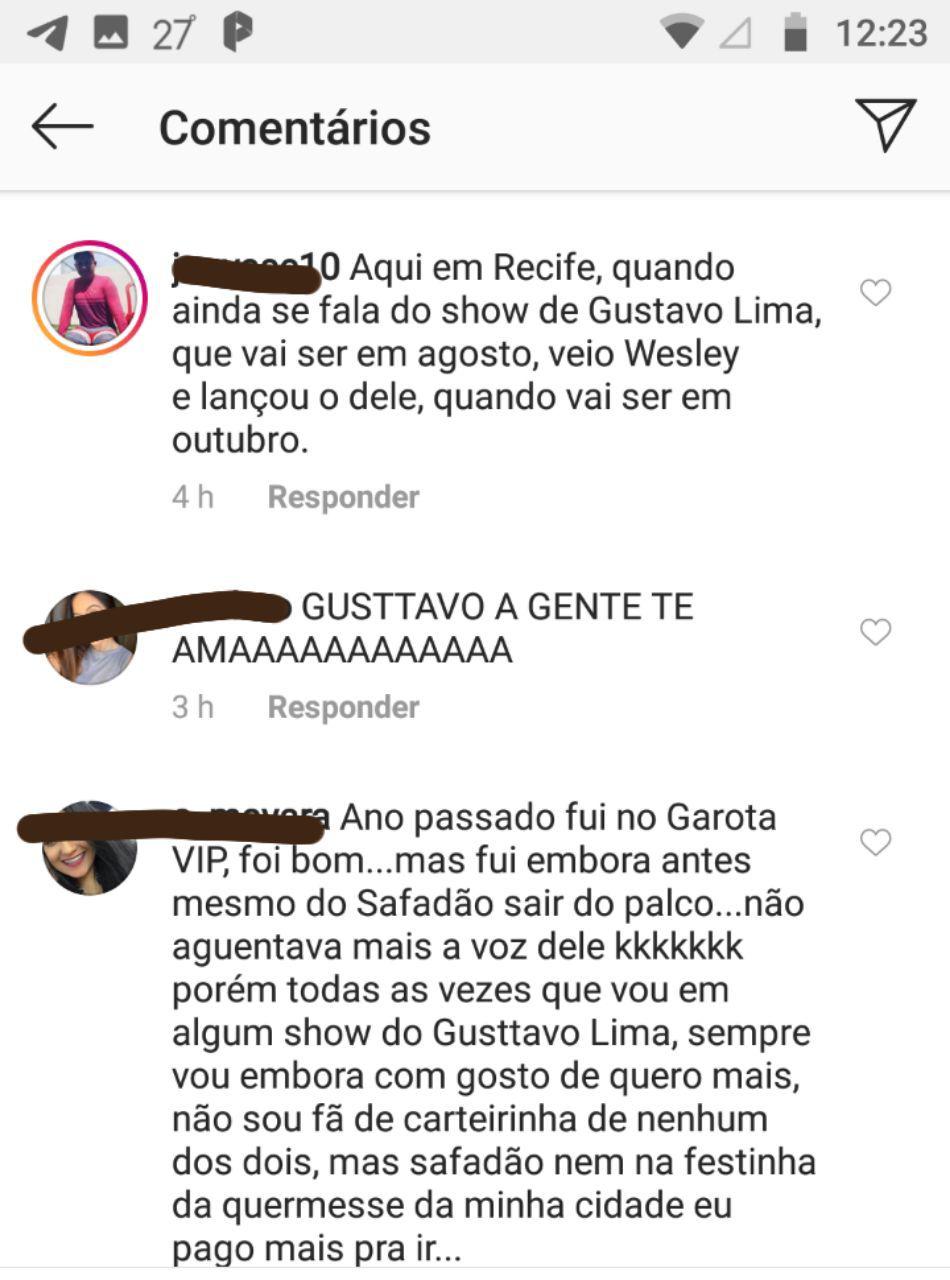The width and height of the screenshot is (950, 1280).
Task: Like the comment about the Recife show
Action: [875, 293]
